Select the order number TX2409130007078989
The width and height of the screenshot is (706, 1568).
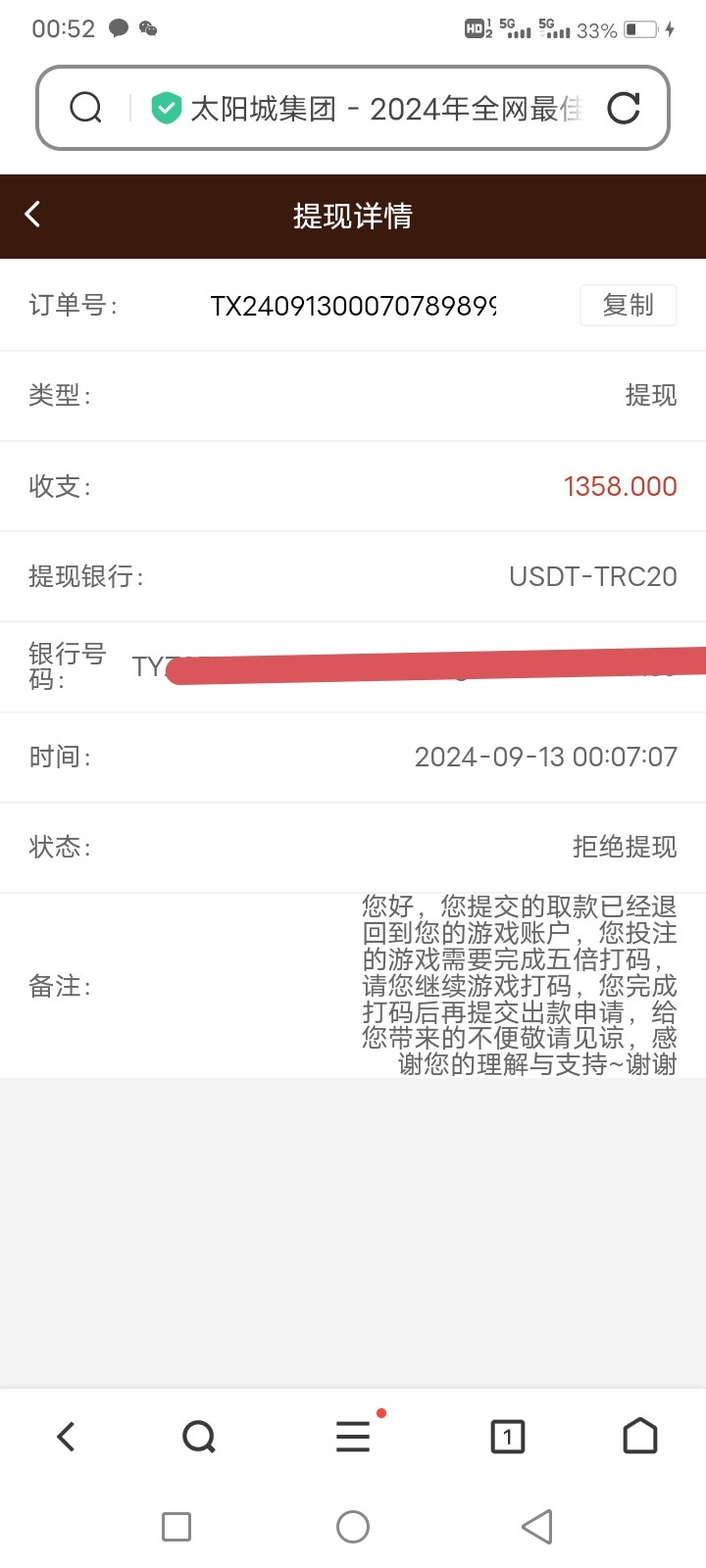tap(353, 306)
